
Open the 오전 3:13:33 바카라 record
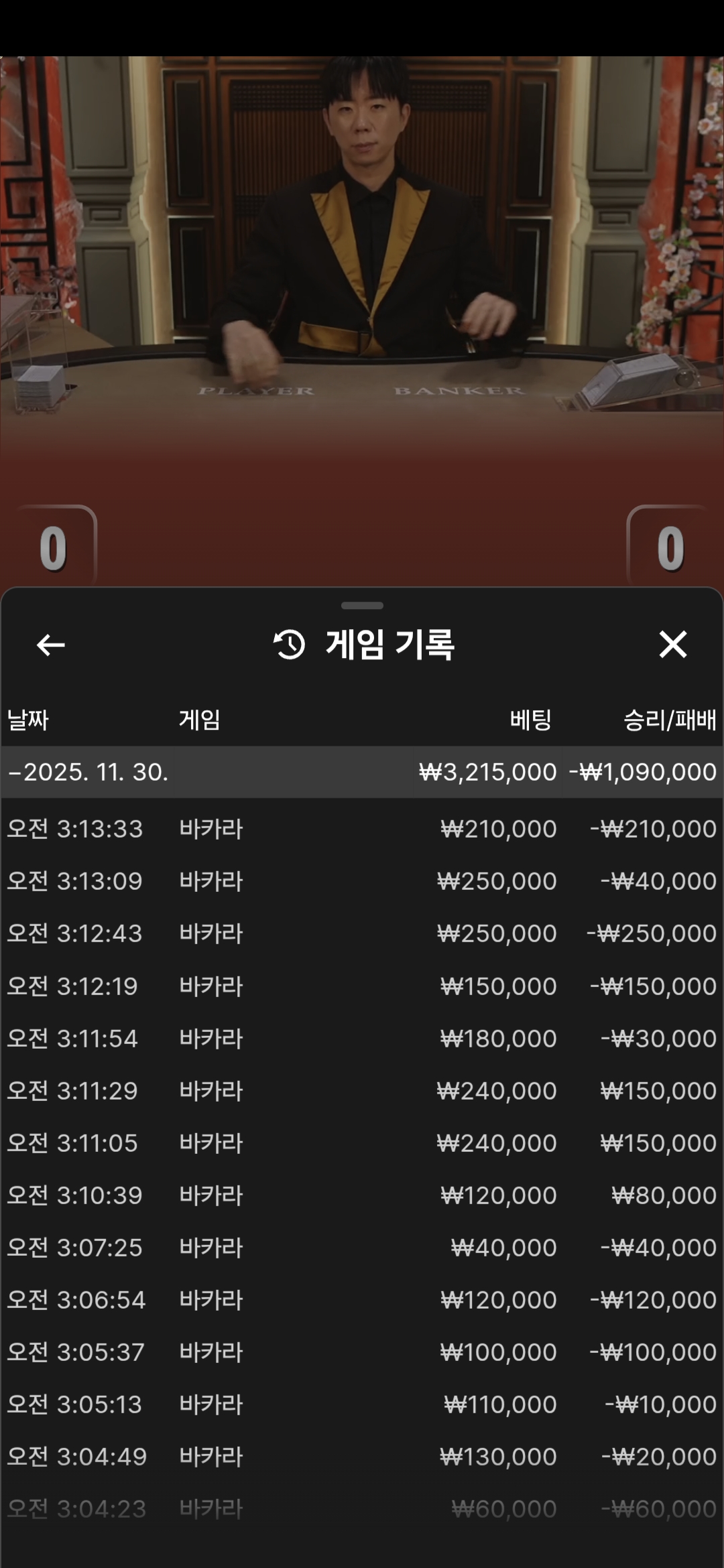(362, 829)
